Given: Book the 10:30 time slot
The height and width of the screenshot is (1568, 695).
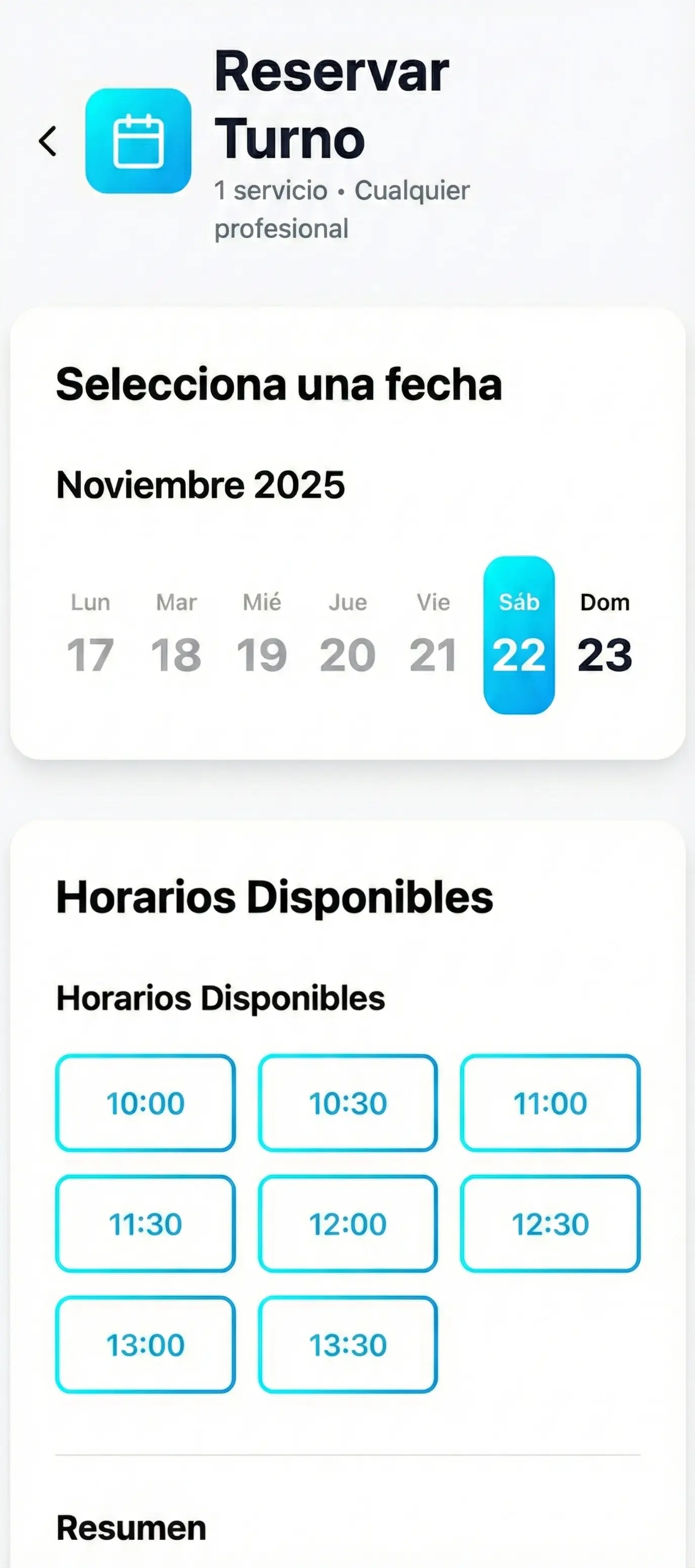Looking at the screenshot, I should [347, 1104].
